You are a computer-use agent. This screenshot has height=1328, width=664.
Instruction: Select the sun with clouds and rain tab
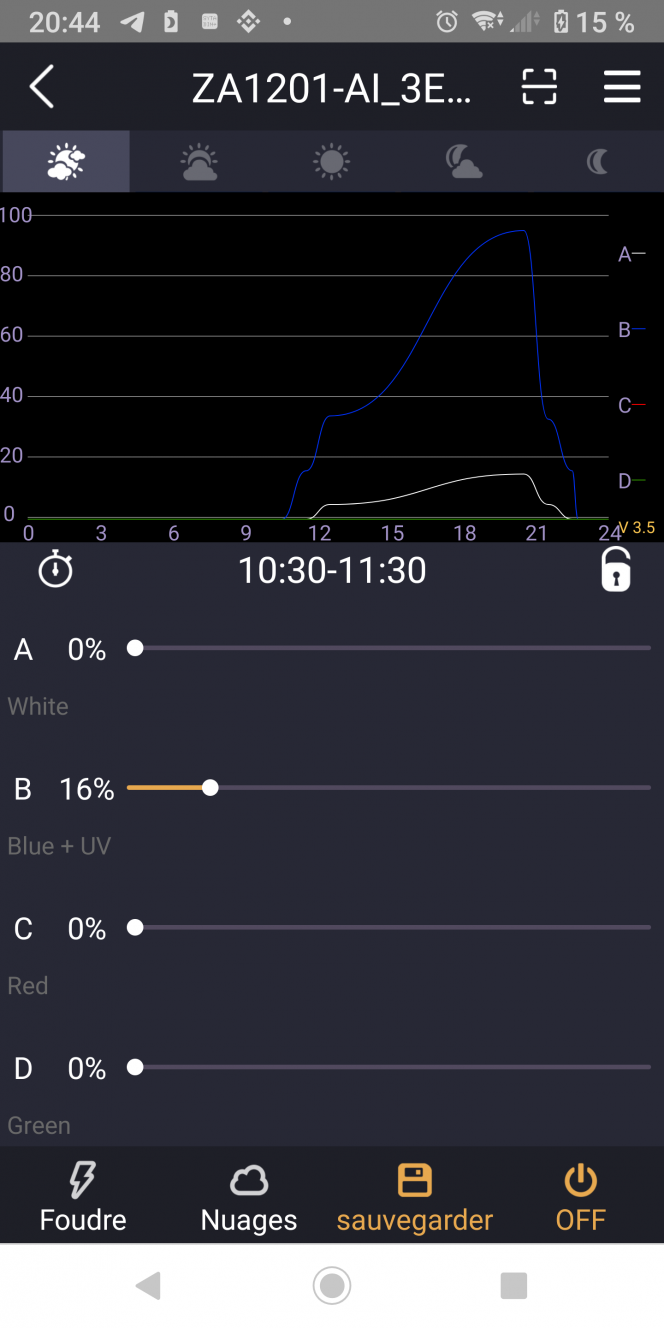[66, 161]
